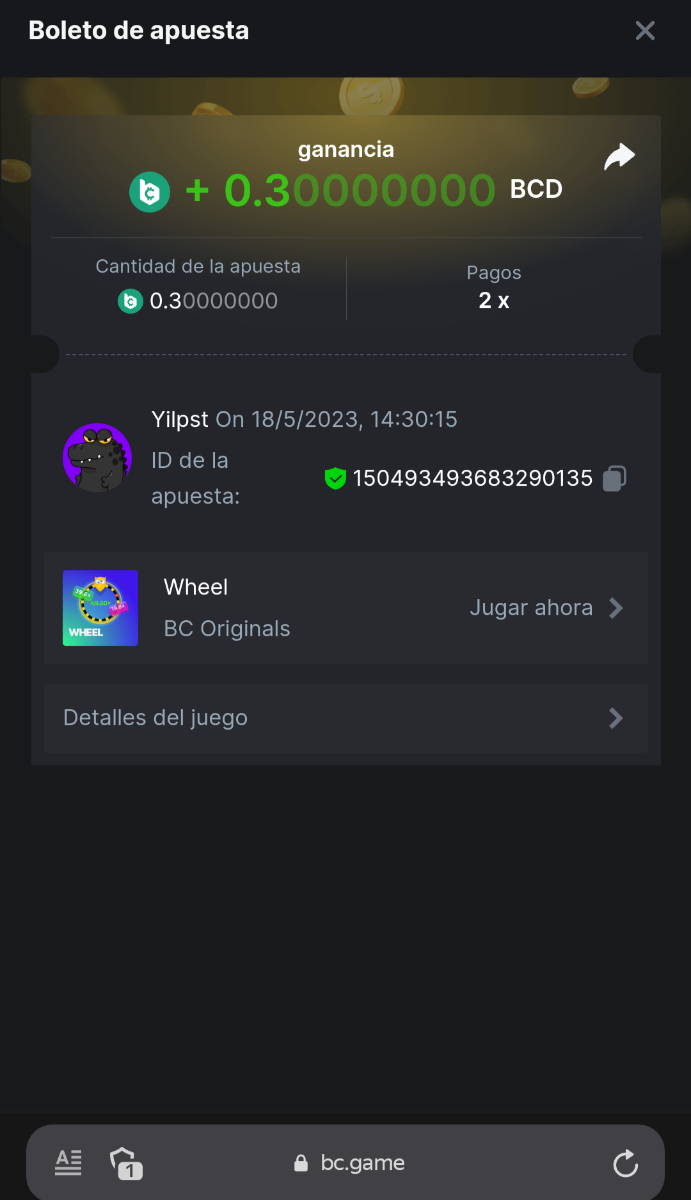
Task: Copy the bet ID number
Action: pyautogui.click(x=614, y=479)
